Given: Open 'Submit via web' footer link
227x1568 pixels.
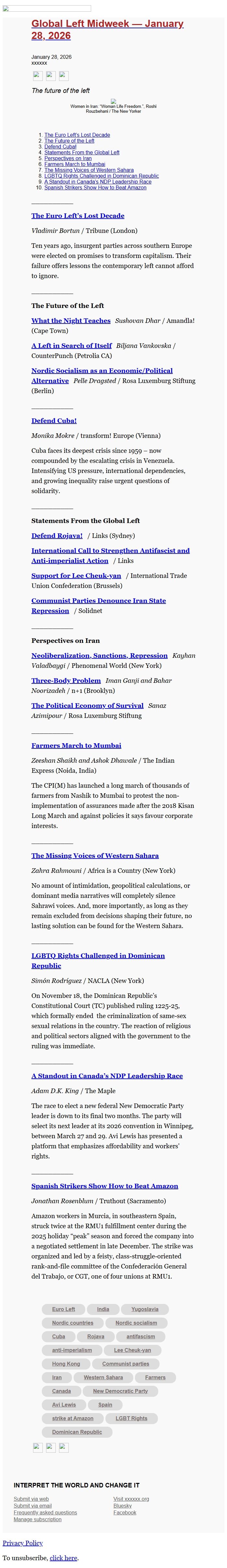Looking at the screenshot, I should tap(31, 1498).
